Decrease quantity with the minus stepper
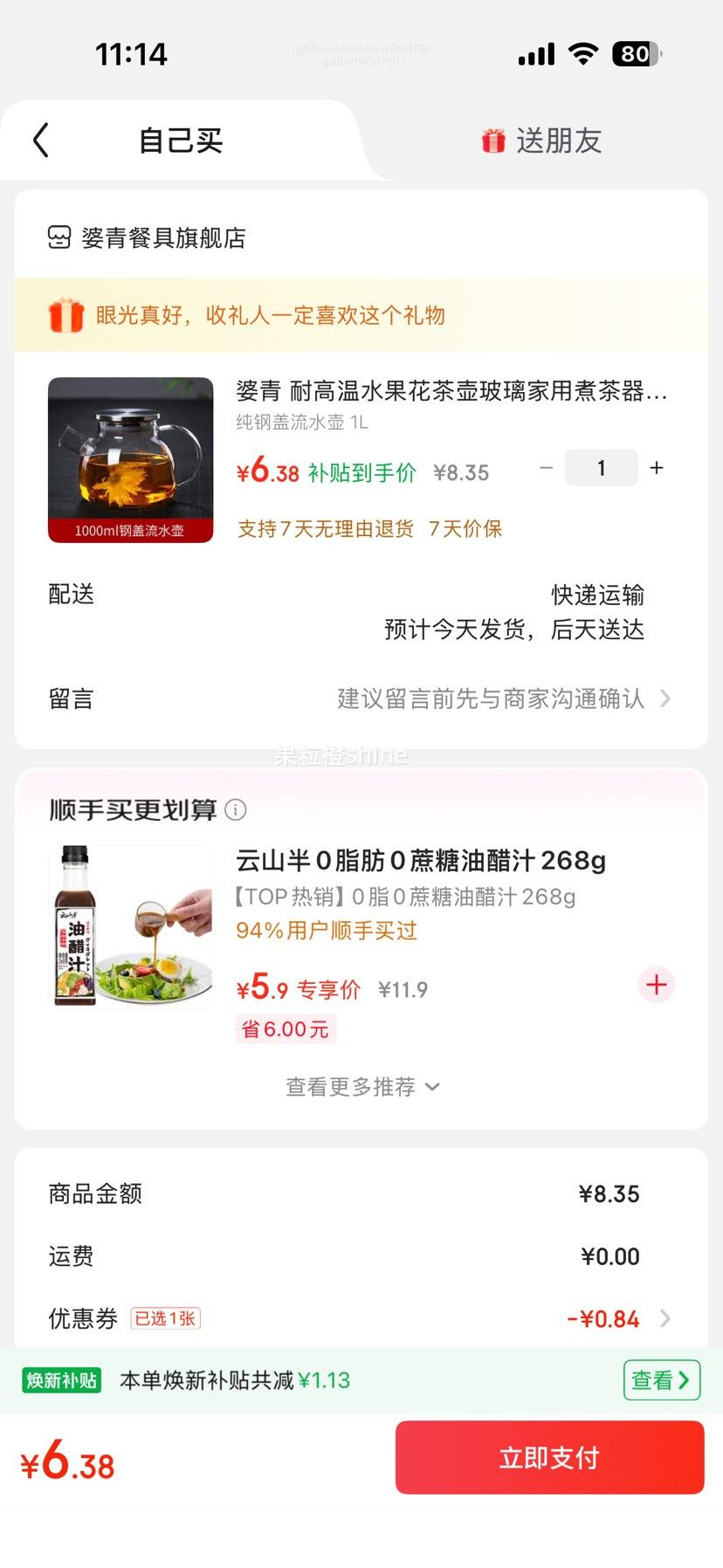This screenshot has height=1568, width=723. (x=546, y=468)
